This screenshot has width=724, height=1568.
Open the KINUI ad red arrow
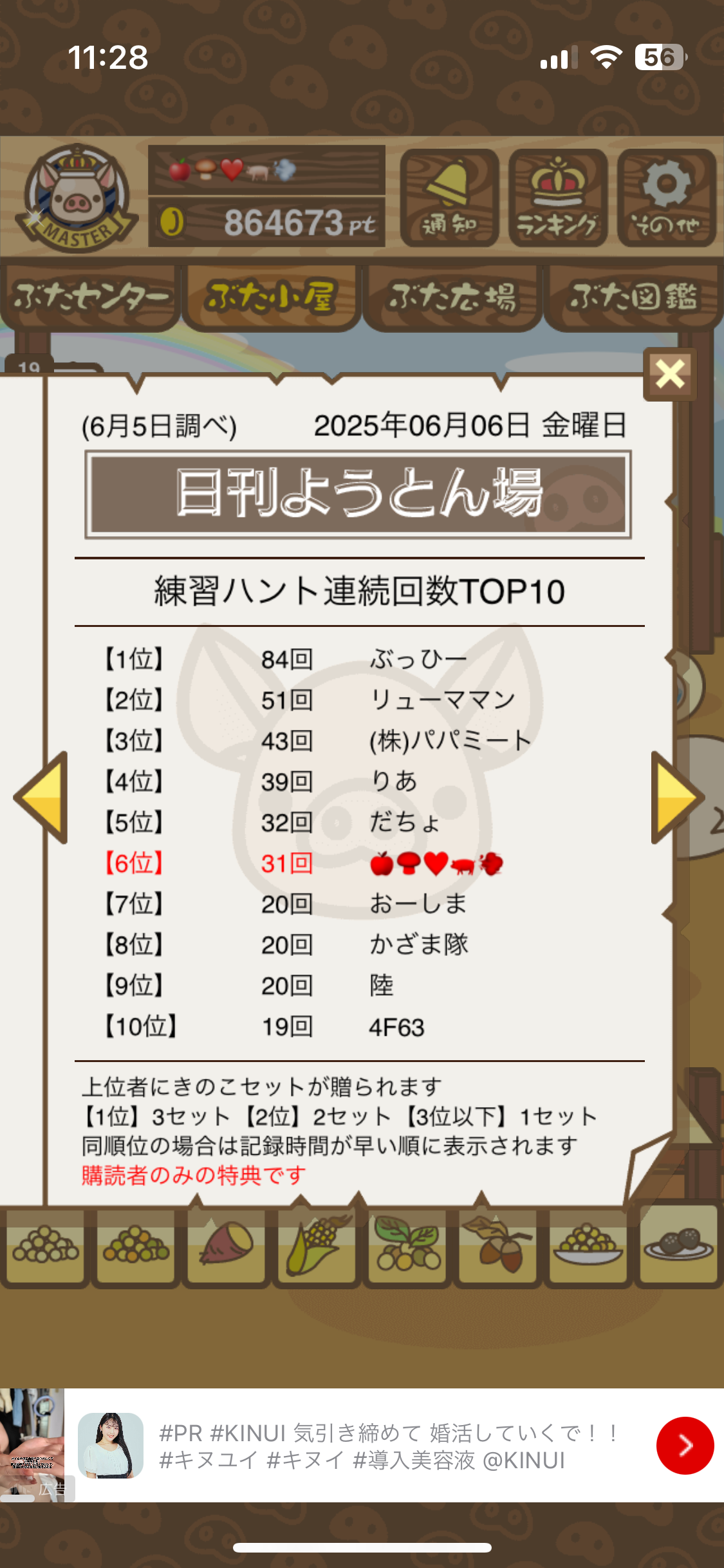coord(685,1446)
